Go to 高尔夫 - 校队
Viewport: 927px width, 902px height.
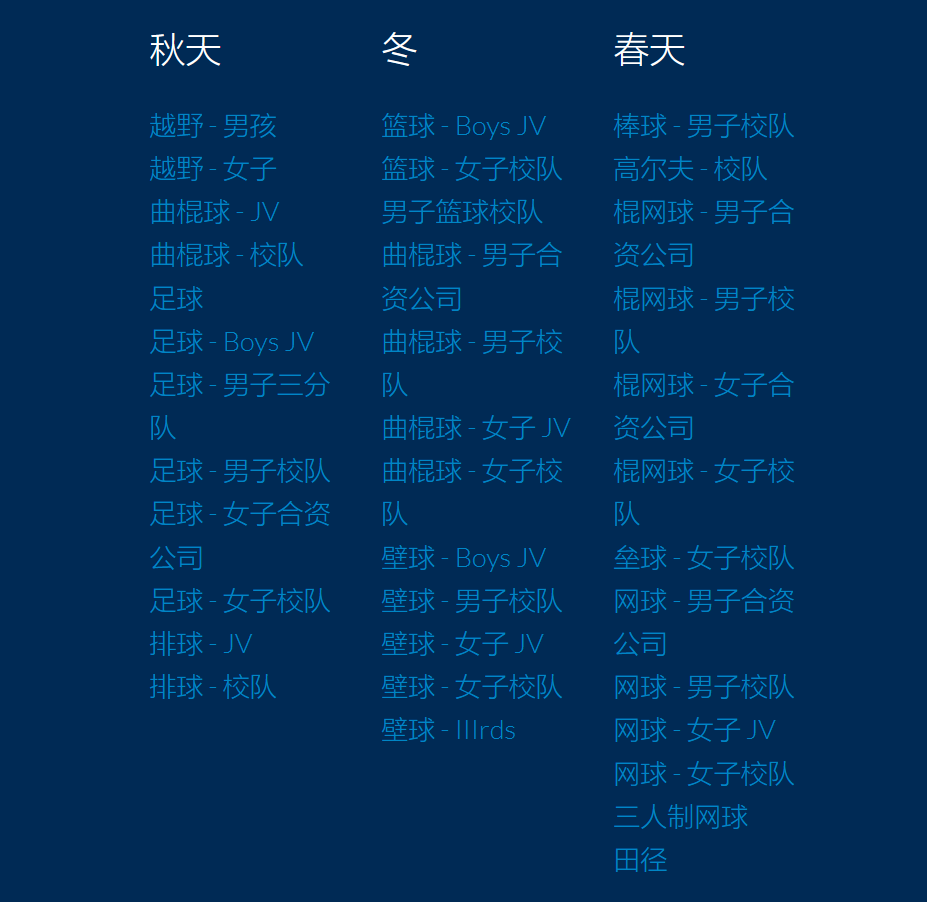click(x=690, y=169)
